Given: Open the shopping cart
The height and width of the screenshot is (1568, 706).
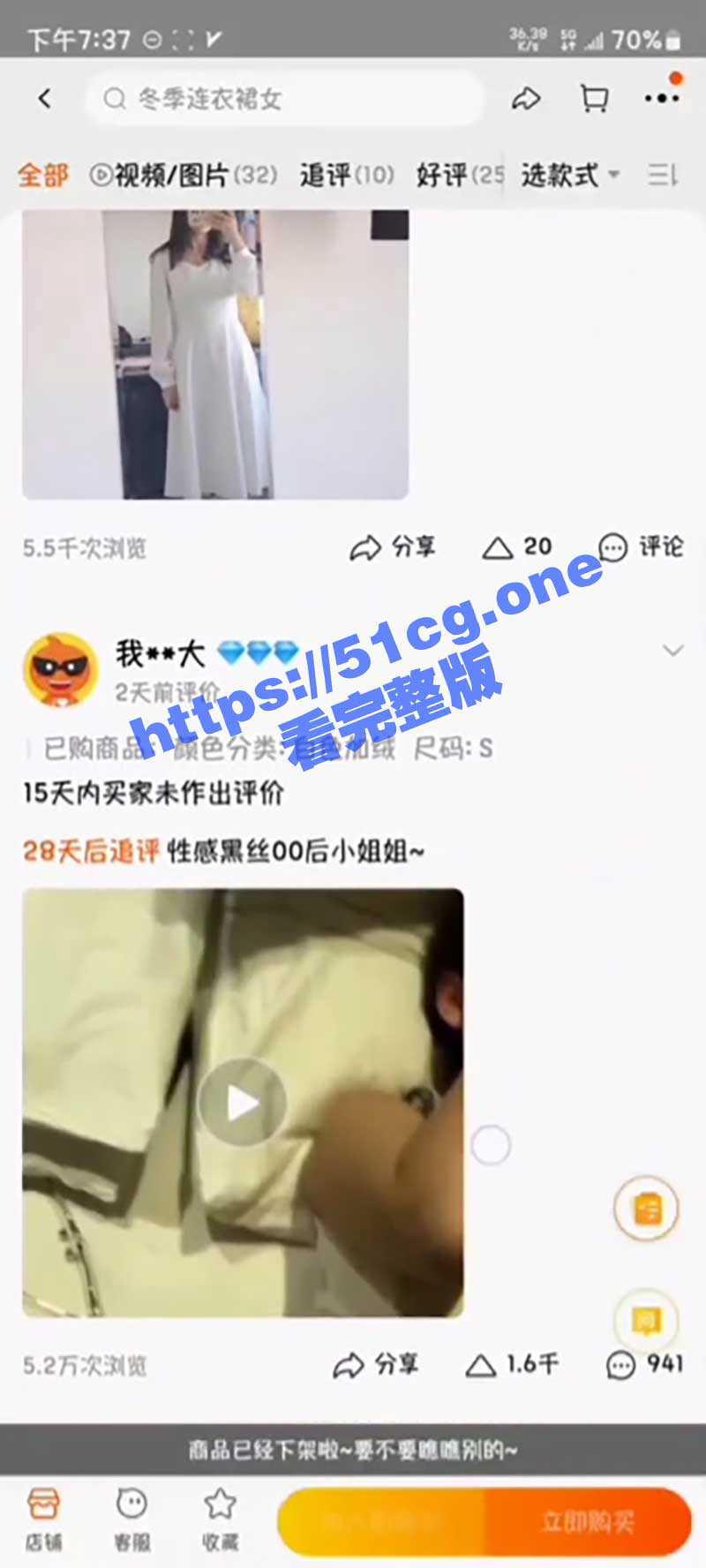Looking at the screenshot, I should pyautogui.click(x=595, y=98).
